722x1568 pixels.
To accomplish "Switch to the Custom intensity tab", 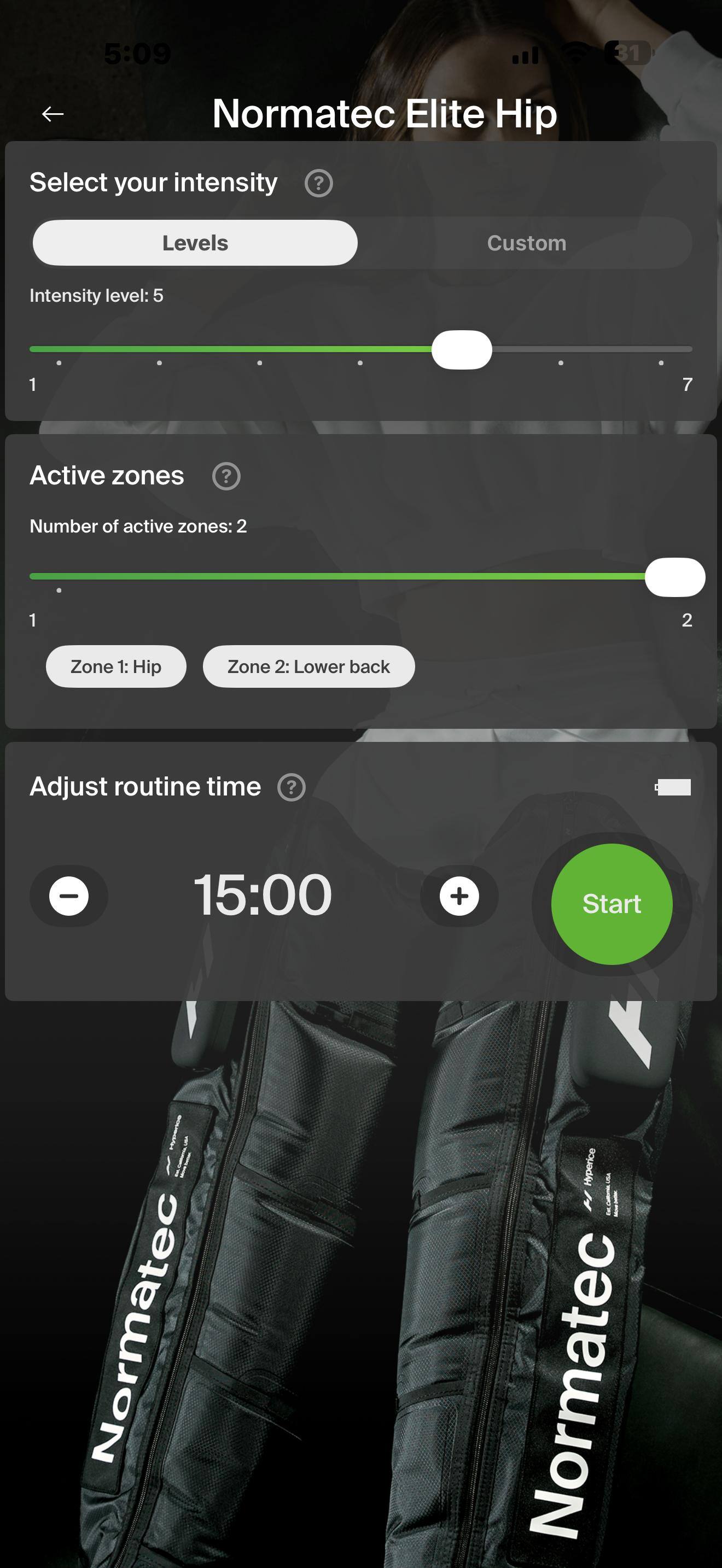I will (526, 243).
